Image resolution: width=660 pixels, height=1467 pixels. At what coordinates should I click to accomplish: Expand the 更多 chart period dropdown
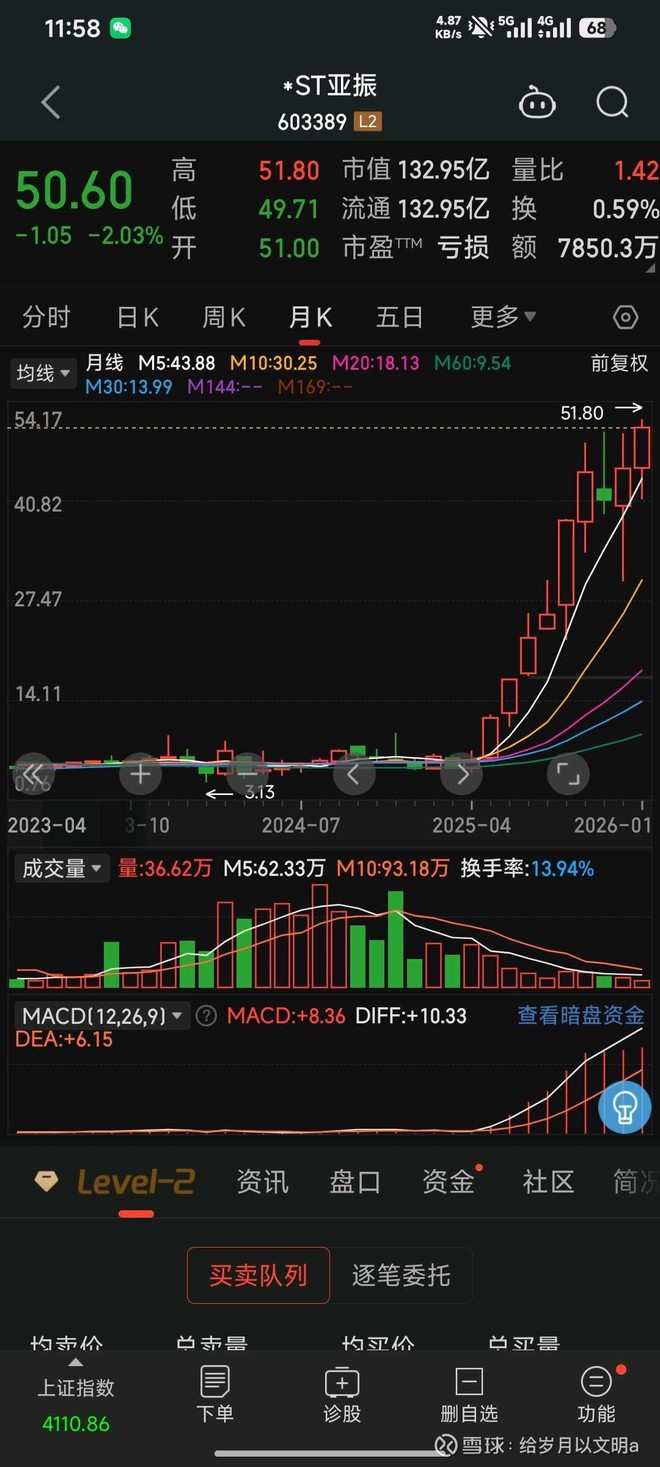[503, 318]
